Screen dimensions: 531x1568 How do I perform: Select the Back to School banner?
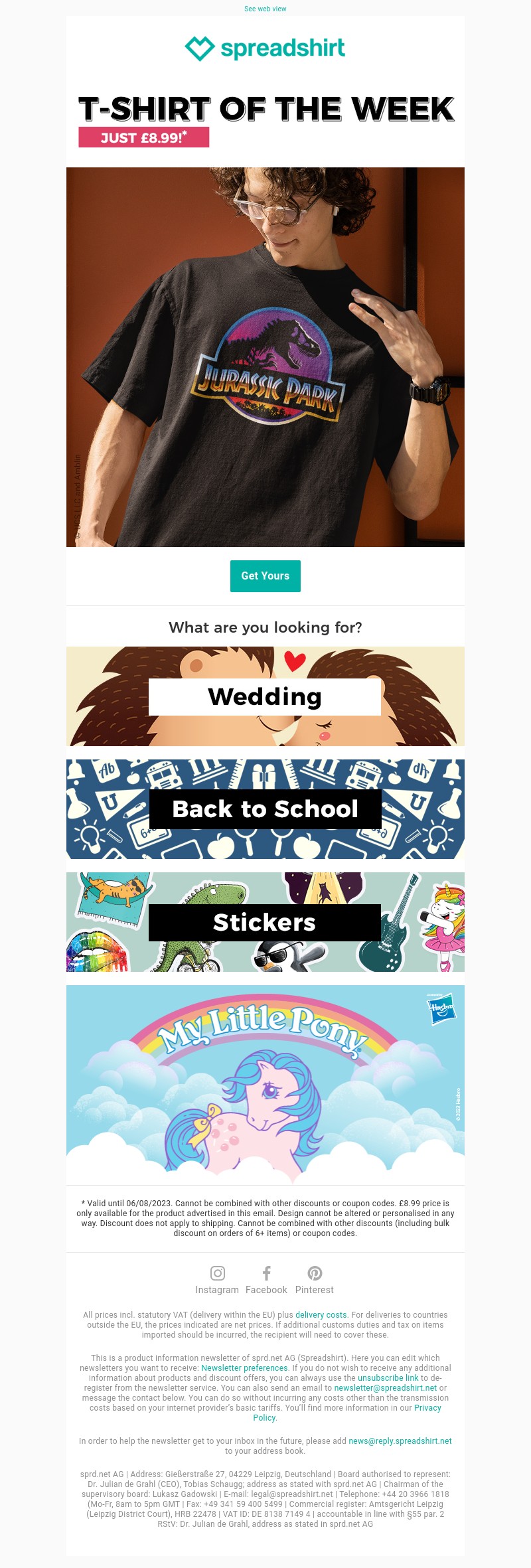[265, 809]
